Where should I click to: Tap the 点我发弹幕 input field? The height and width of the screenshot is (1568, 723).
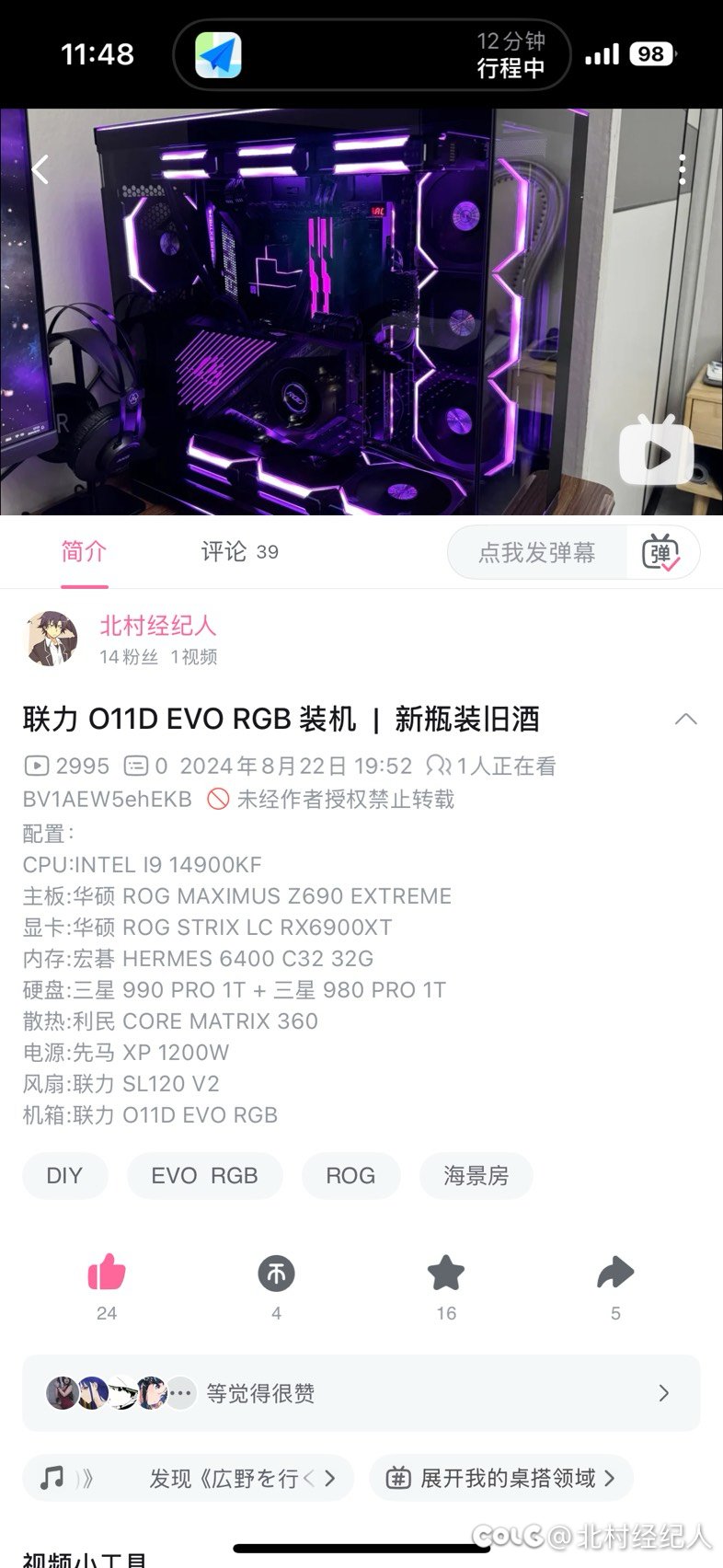click(x=537, y=553)
